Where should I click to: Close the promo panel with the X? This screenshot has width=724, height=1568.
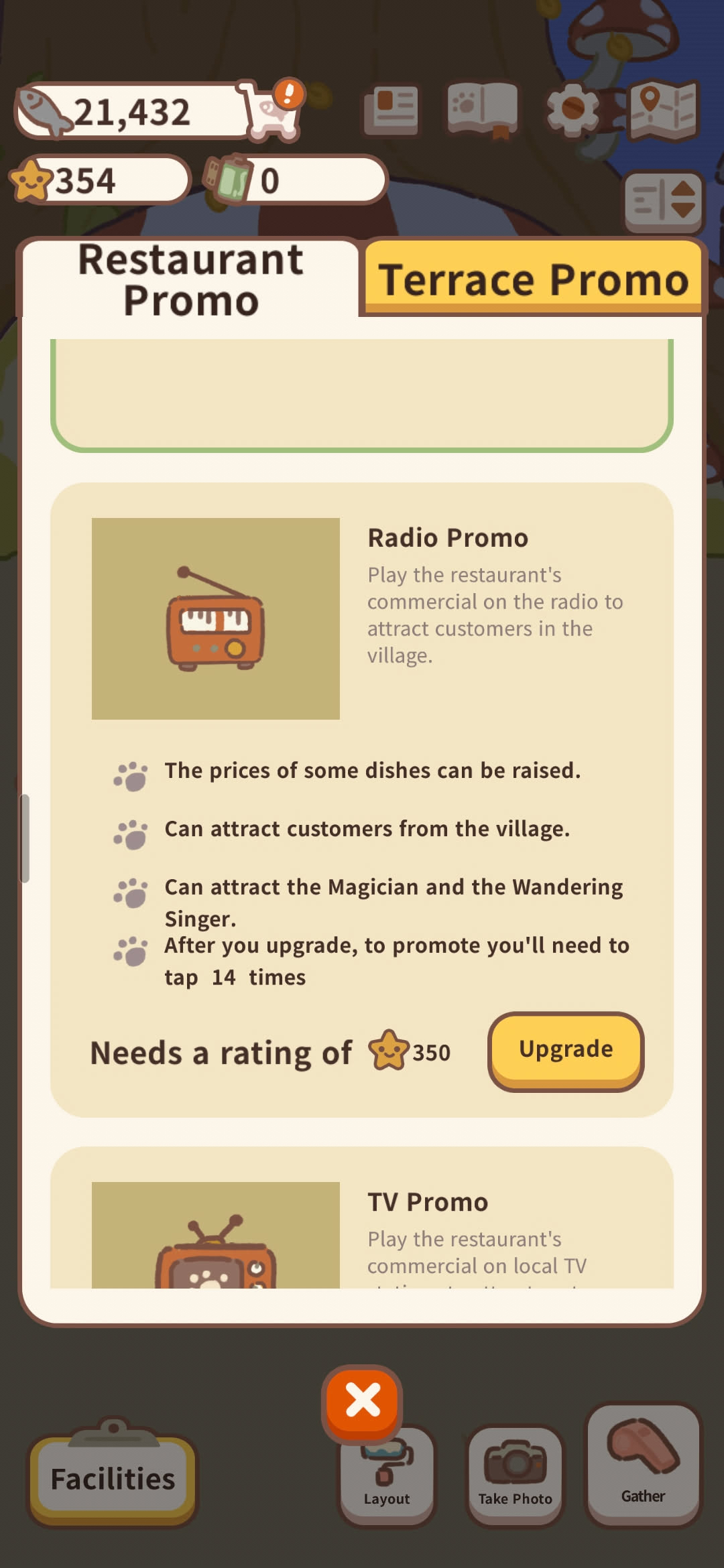[363, 1401]
